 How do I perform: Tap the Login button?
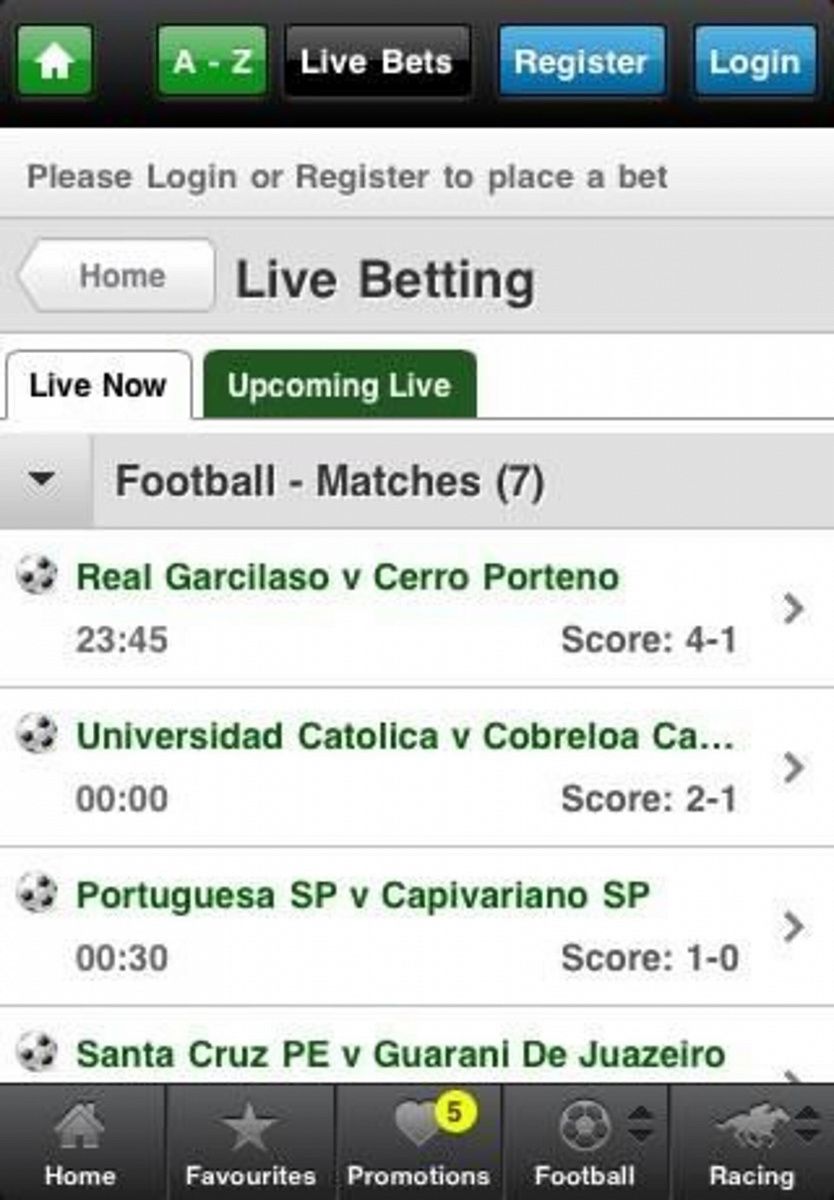[755, 62]
